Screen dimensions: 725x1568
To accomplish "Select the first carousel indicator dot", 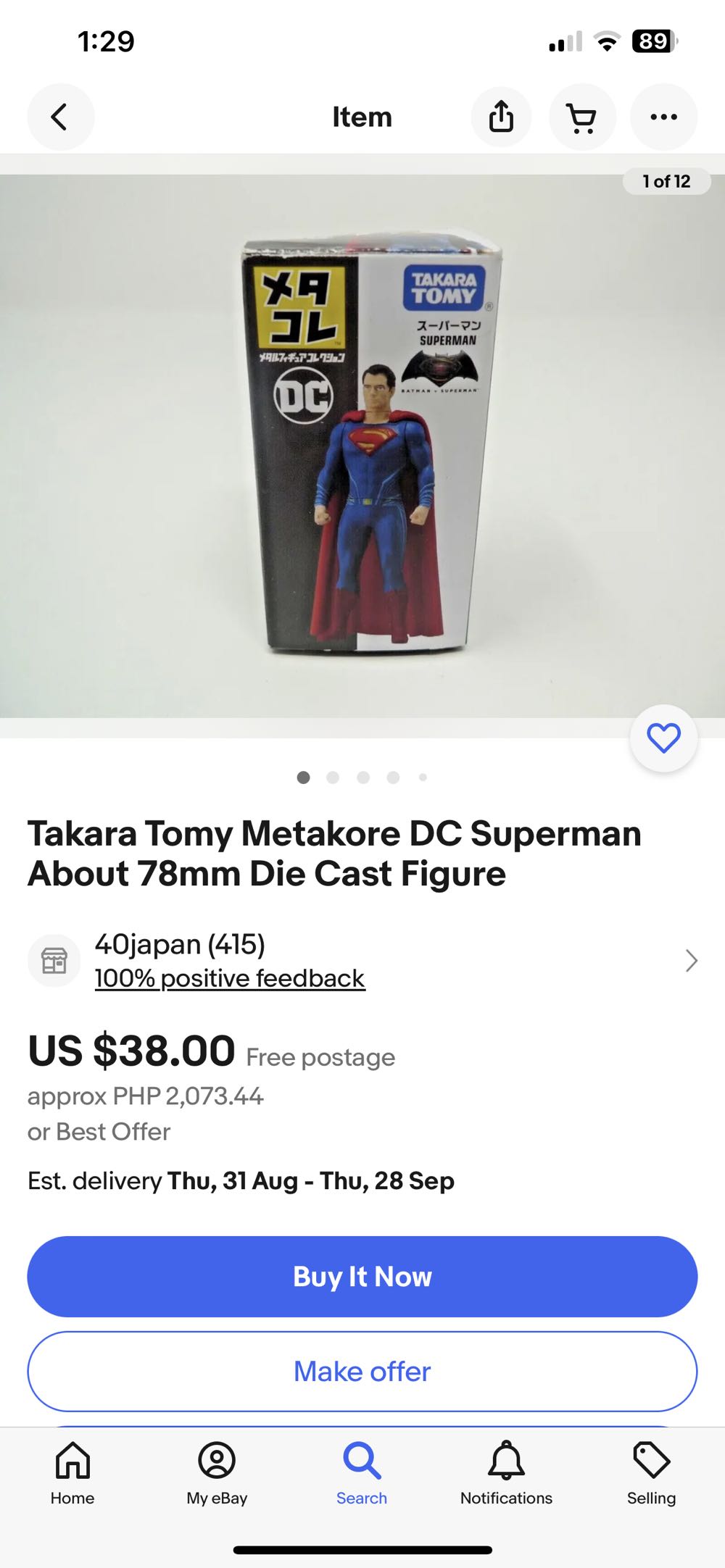I will coord(304,777).
